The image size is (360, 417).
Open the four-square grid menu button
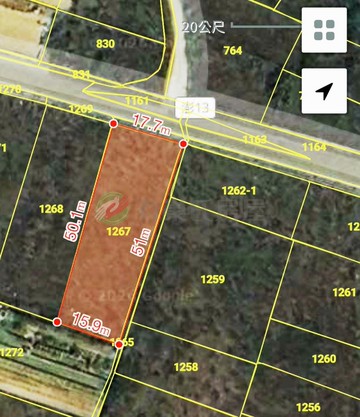324,30
